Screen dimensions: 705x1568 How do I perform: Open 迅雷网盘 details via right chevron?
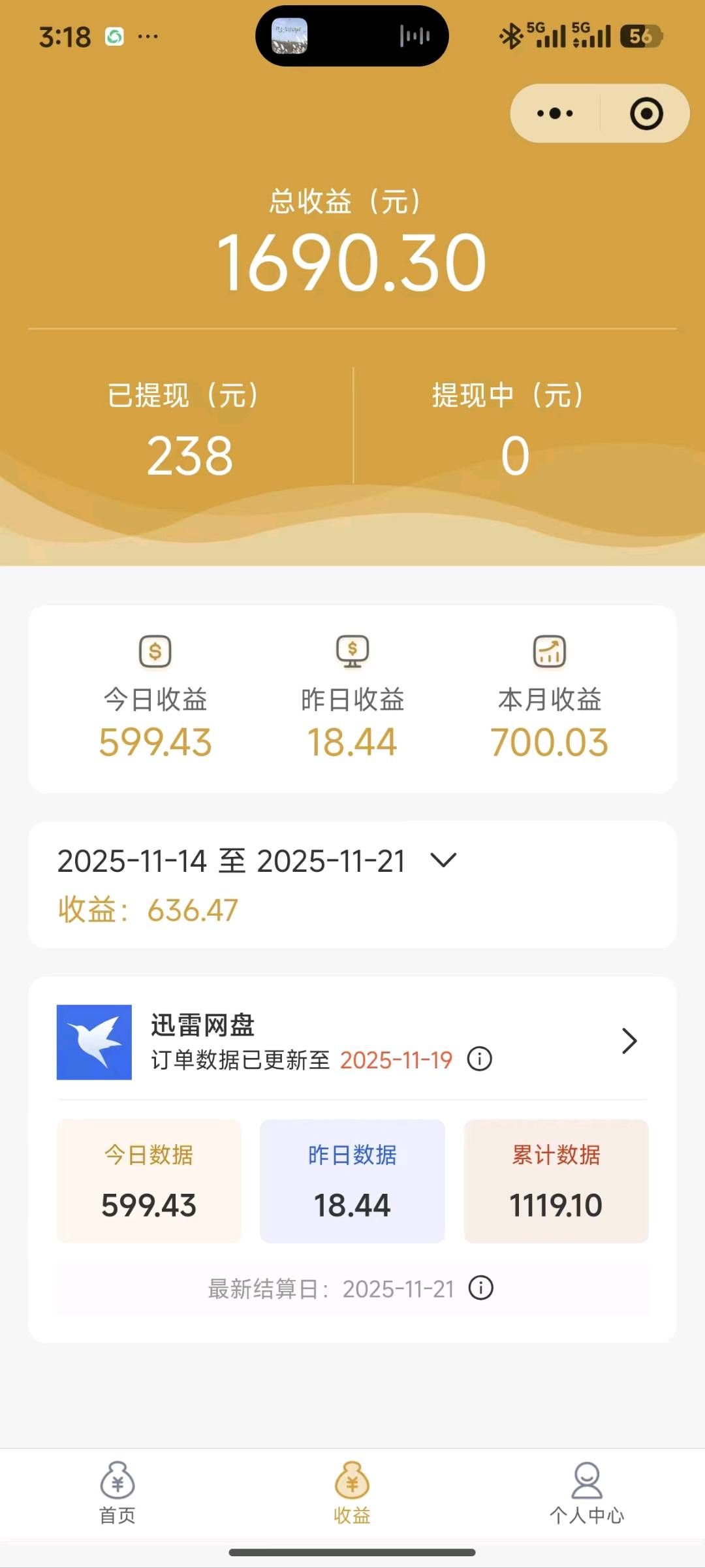629,1041
